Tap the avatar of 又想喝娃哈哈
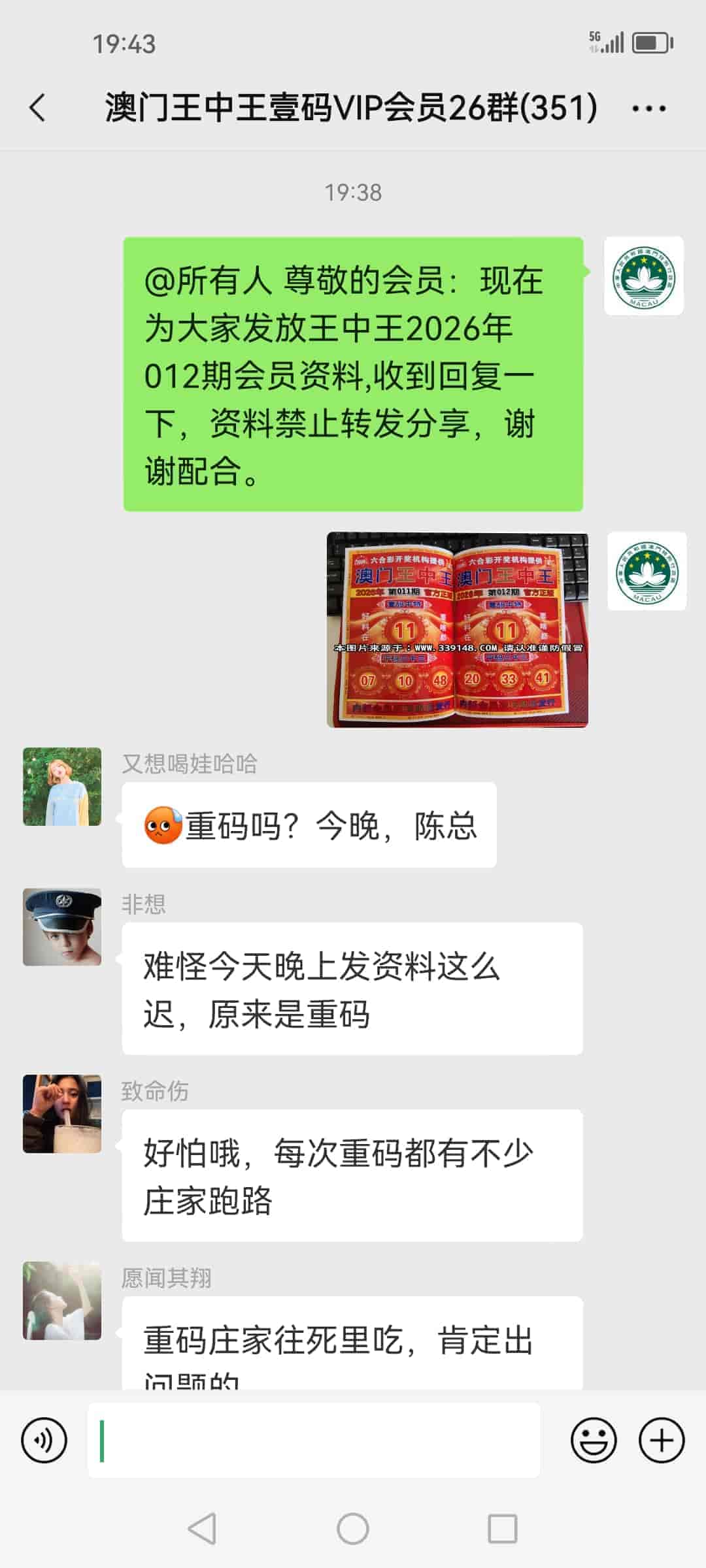The width and height of the screenshot is (706, 1568). coord(62,787)
